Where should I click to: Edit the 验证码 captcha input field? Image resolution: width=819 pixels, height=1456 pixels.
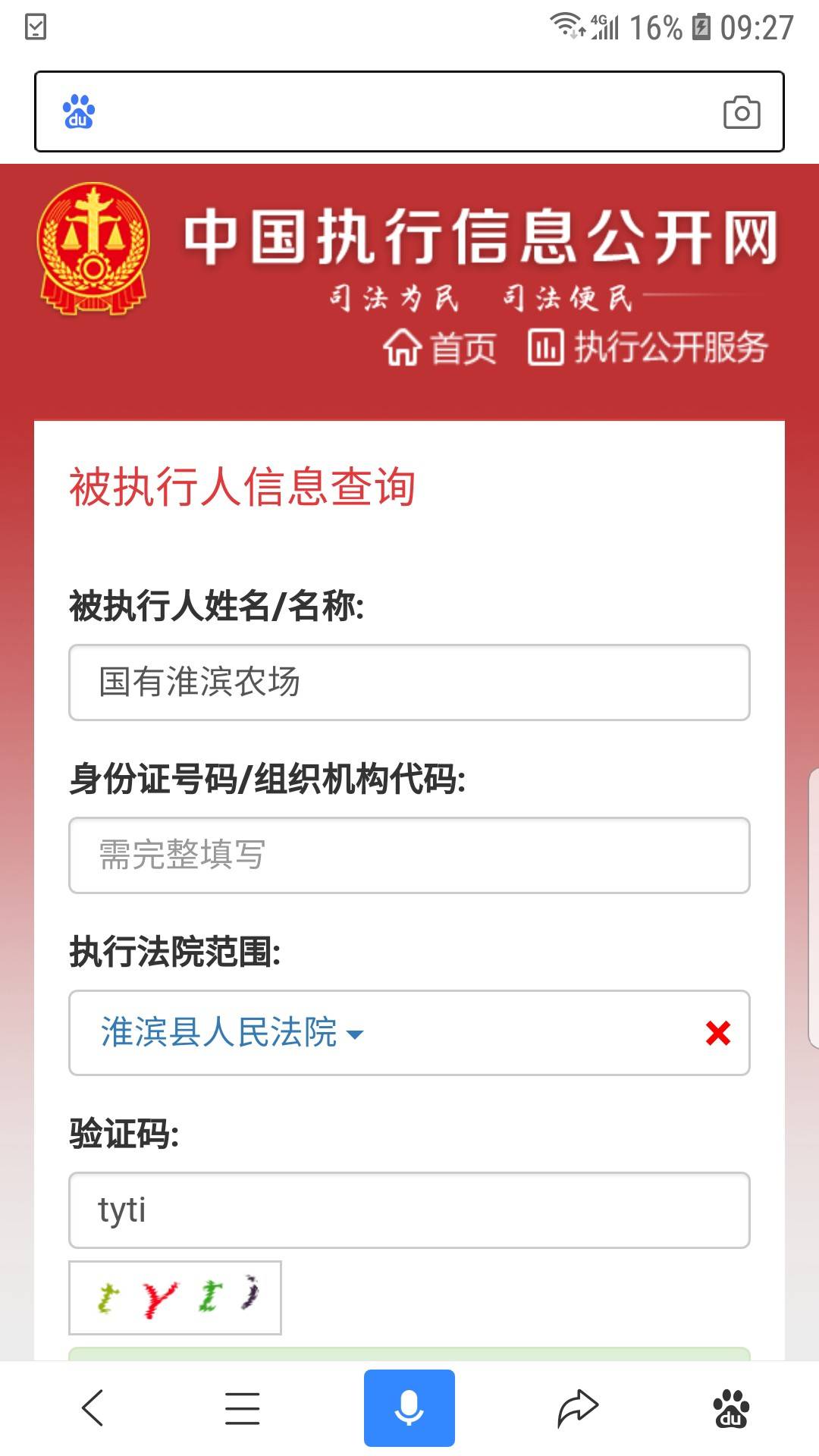pyautogui.click(x=409, y=1210)
